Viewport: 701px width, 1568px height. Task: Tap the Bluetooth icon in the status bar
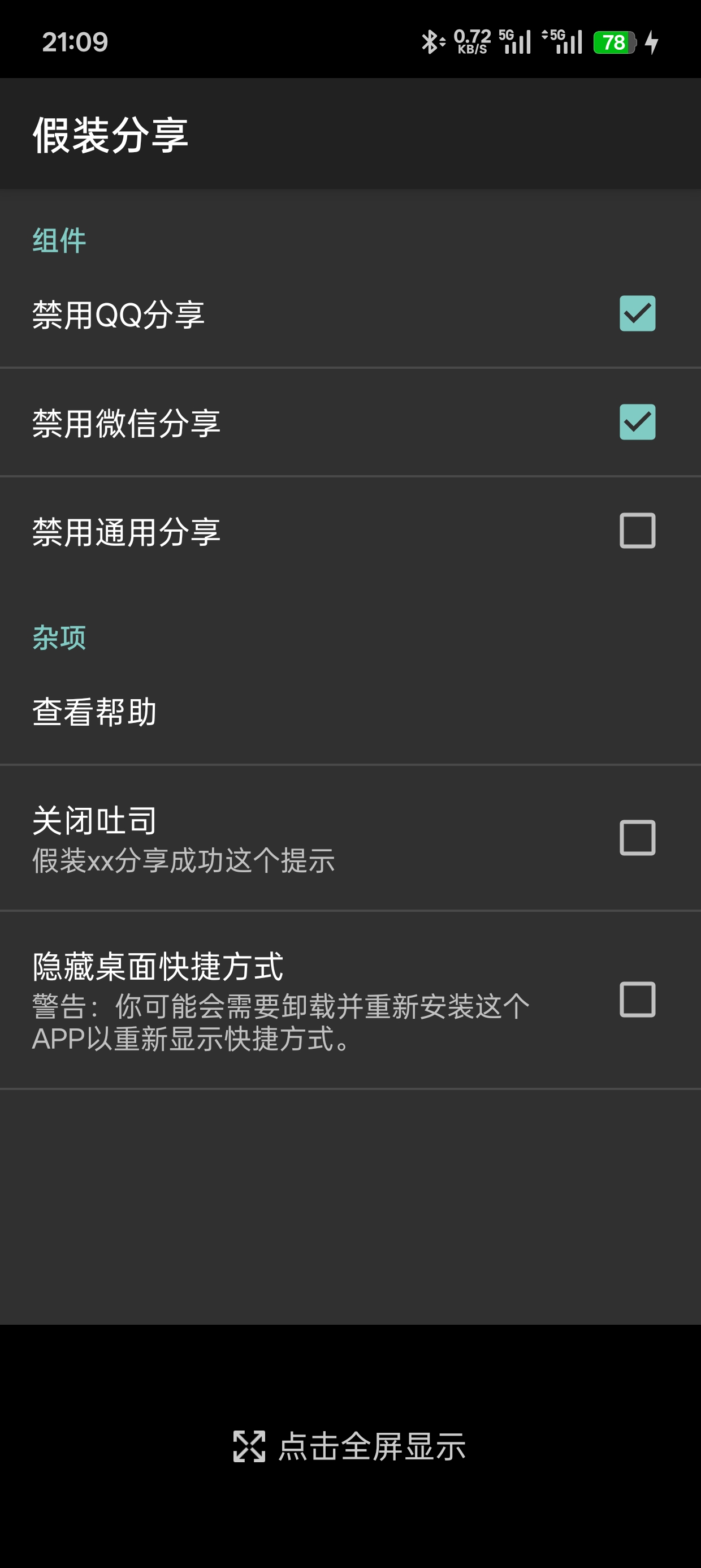431,41
